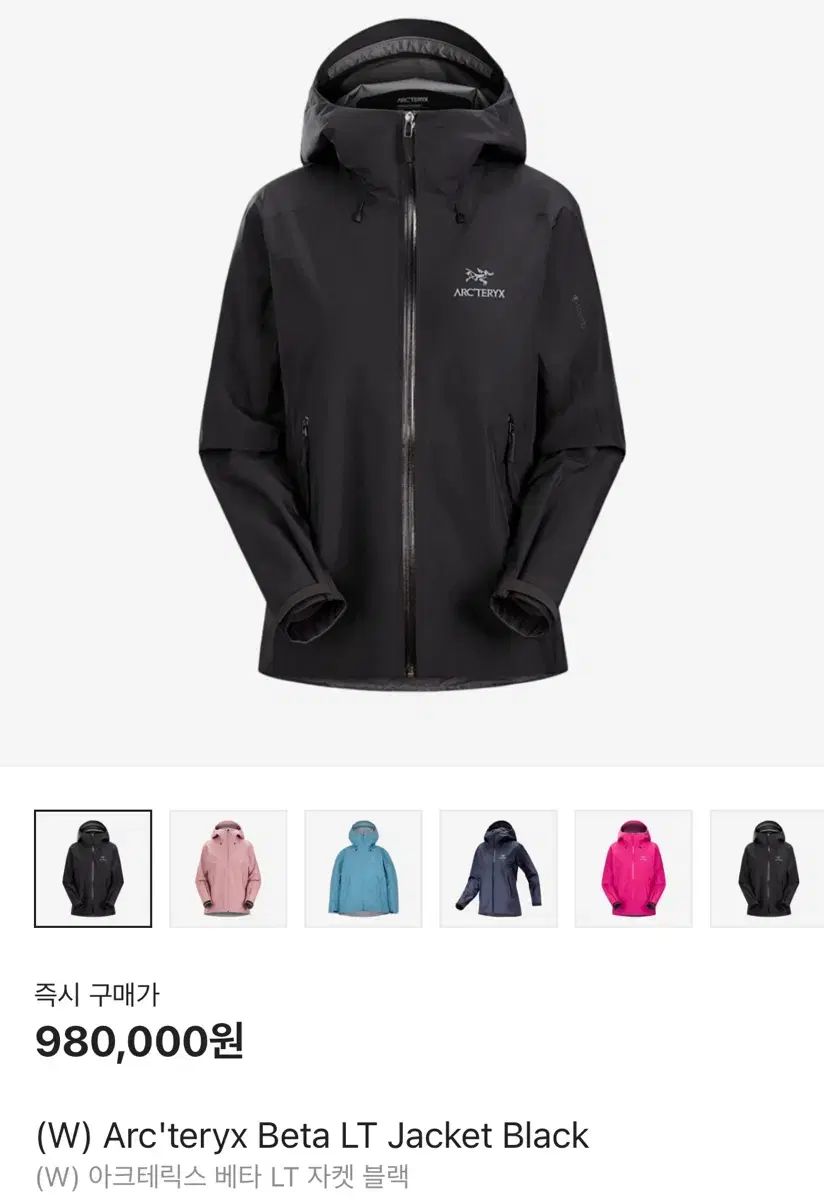The height and width of the screenshot is (1200, 824).
Task: Choose the magenta jacket thumbnail
Action: click(633, 868)
